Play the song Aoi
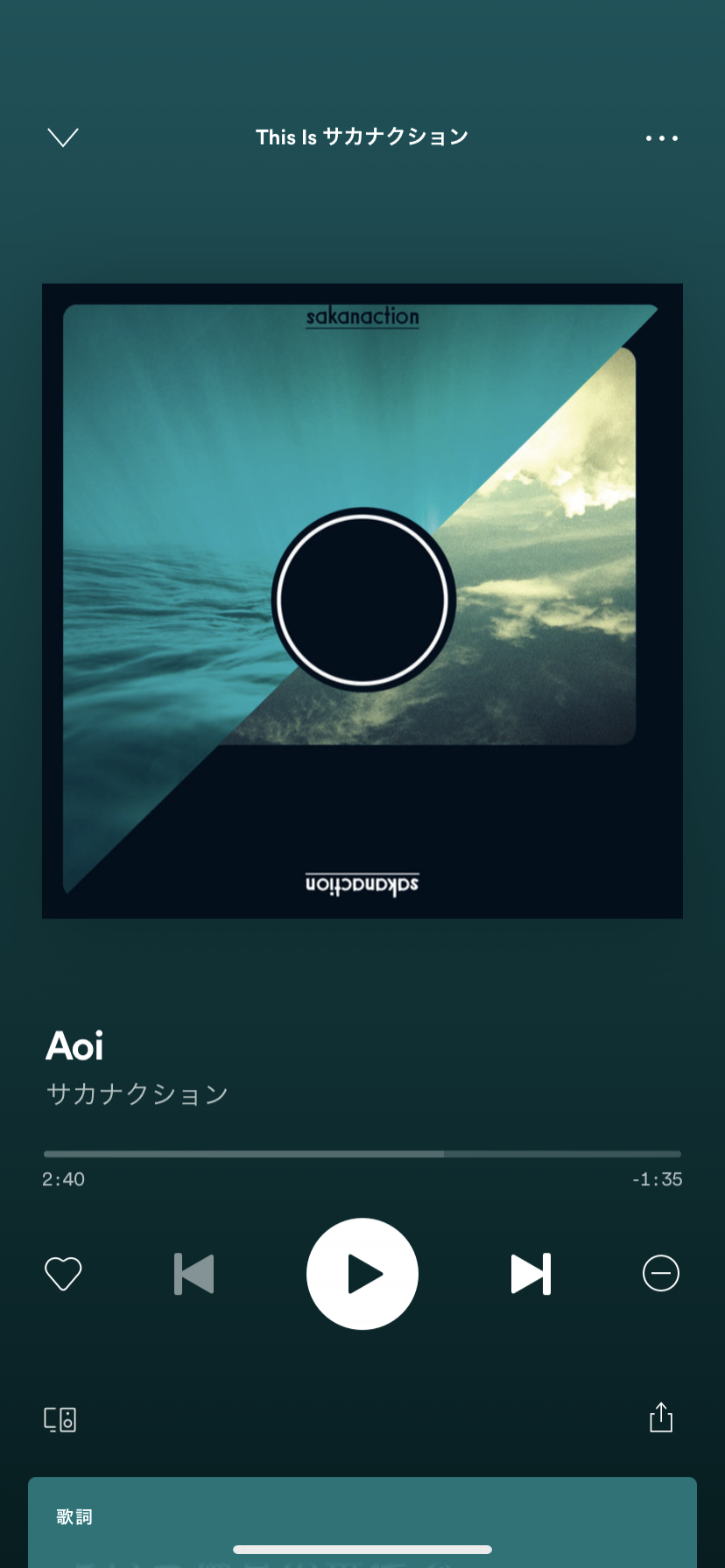 (x=362, y=1274)
